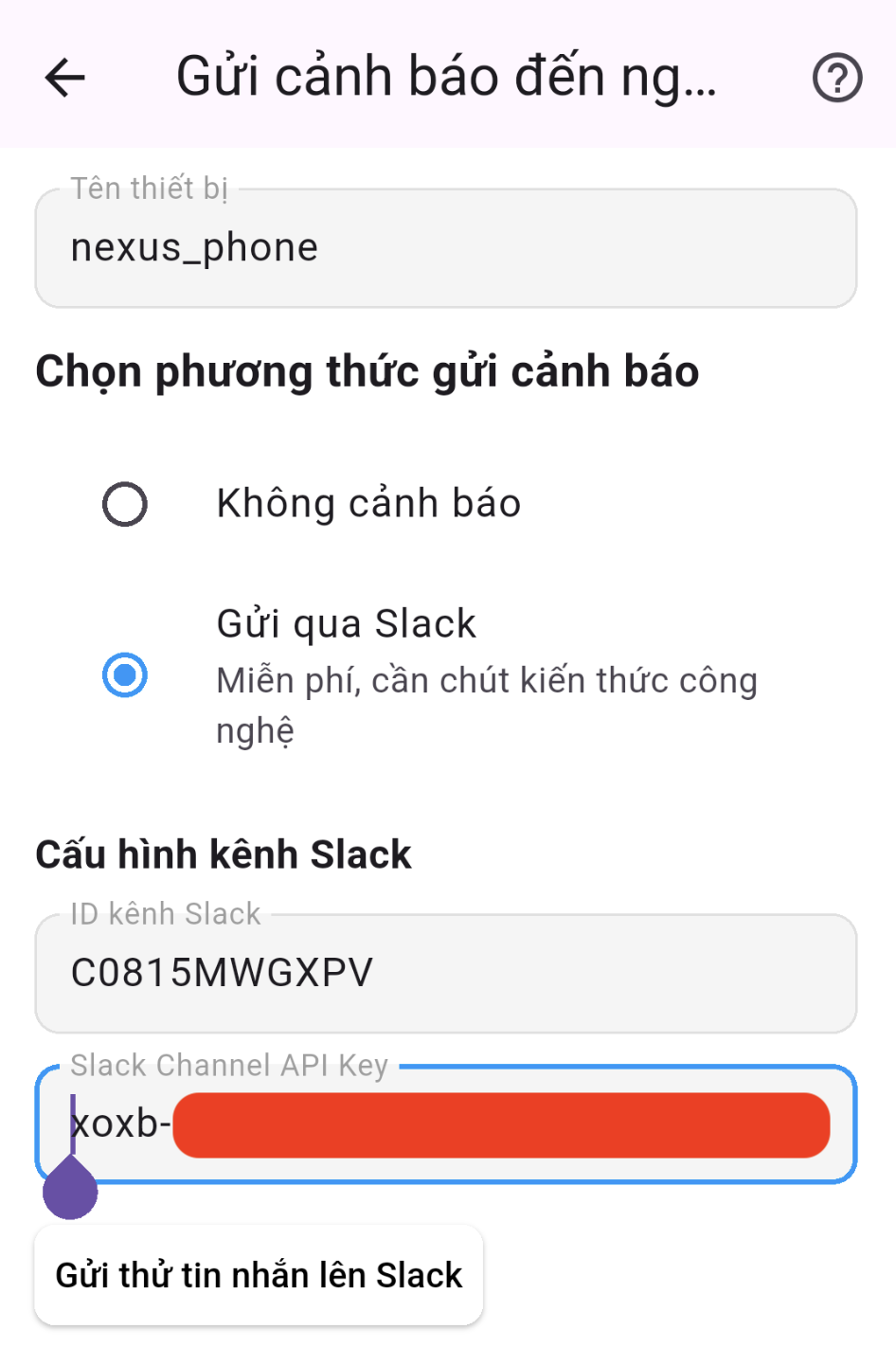Go back using the arrow icon
The width and height of the screenshot is (896, 1366).
(x=65, y=78)
